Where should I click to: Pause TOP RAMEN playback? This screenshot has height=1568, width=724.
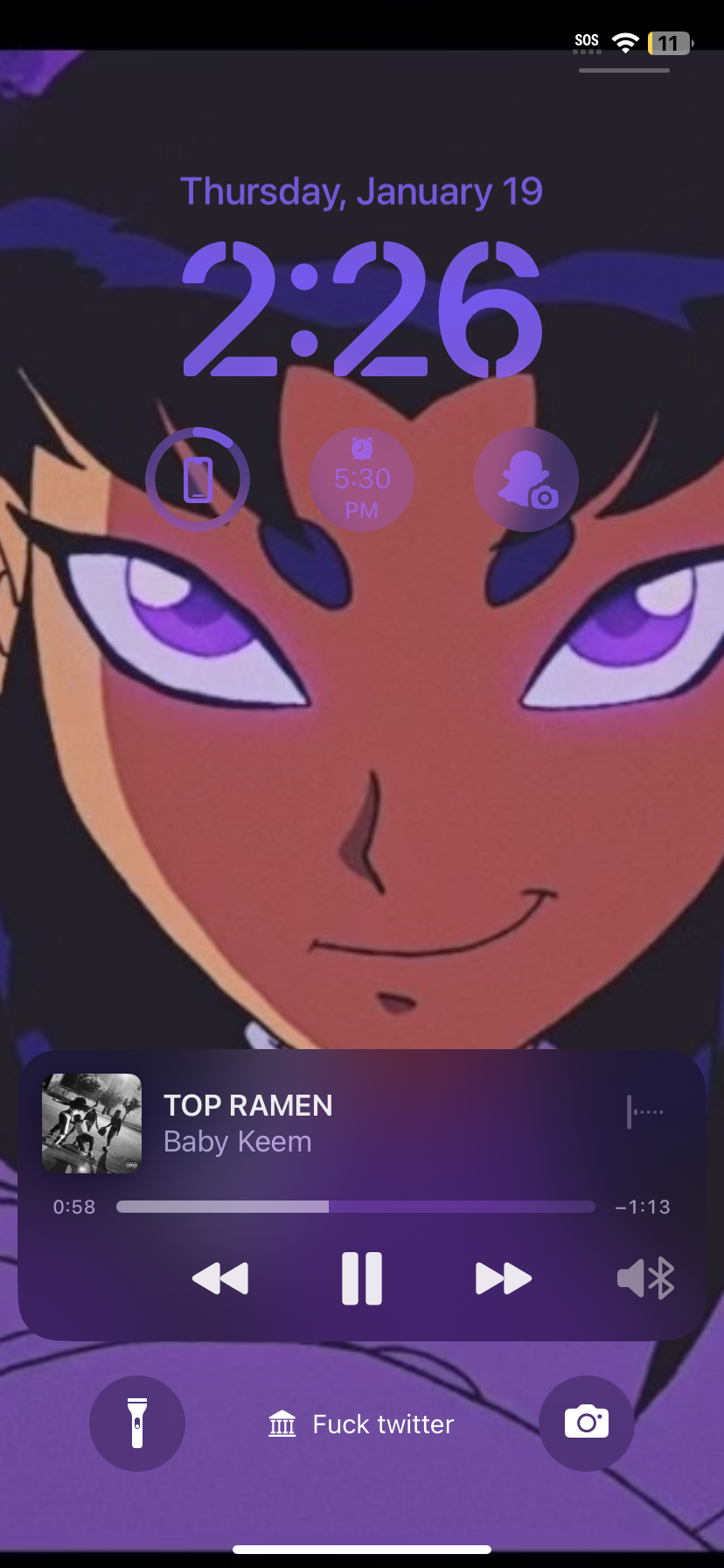(x=361, y=1278)
